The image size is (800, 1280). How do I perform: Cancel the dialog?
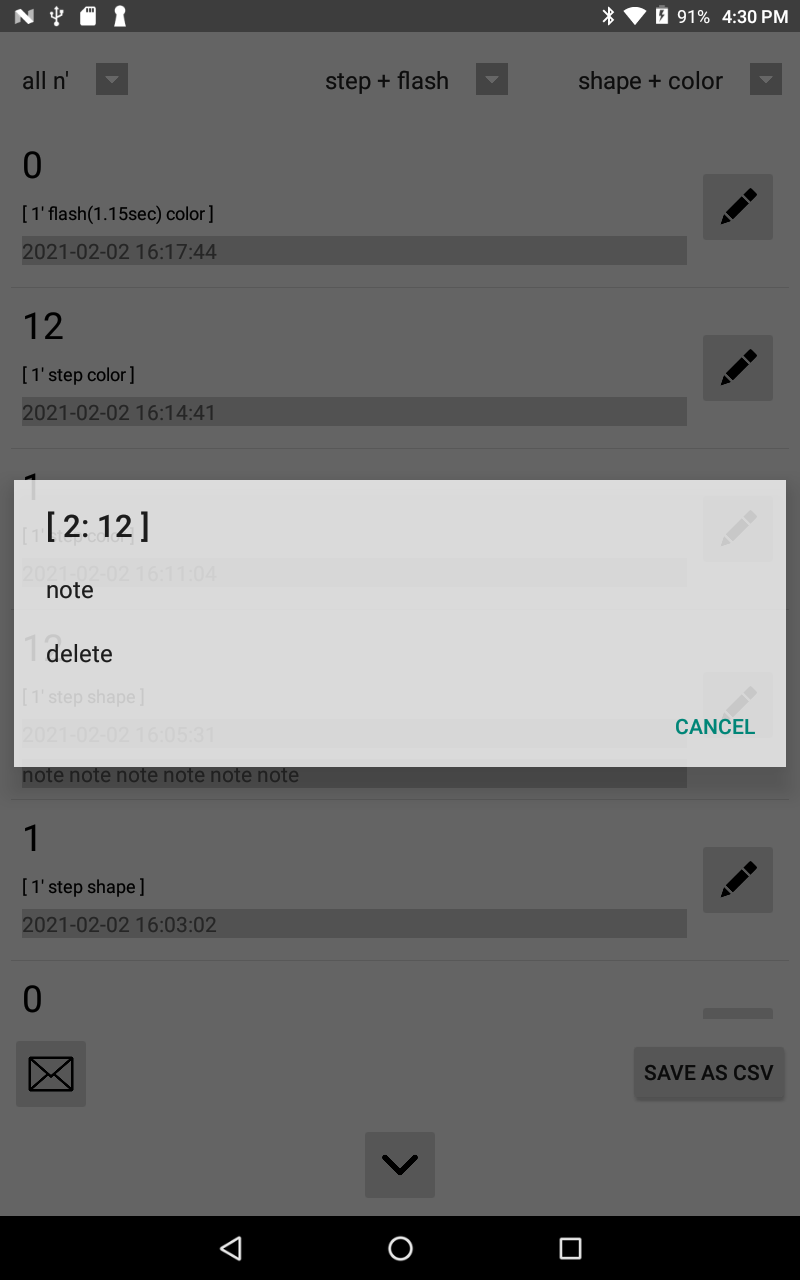pyautogui.click(x=715, y=727)
